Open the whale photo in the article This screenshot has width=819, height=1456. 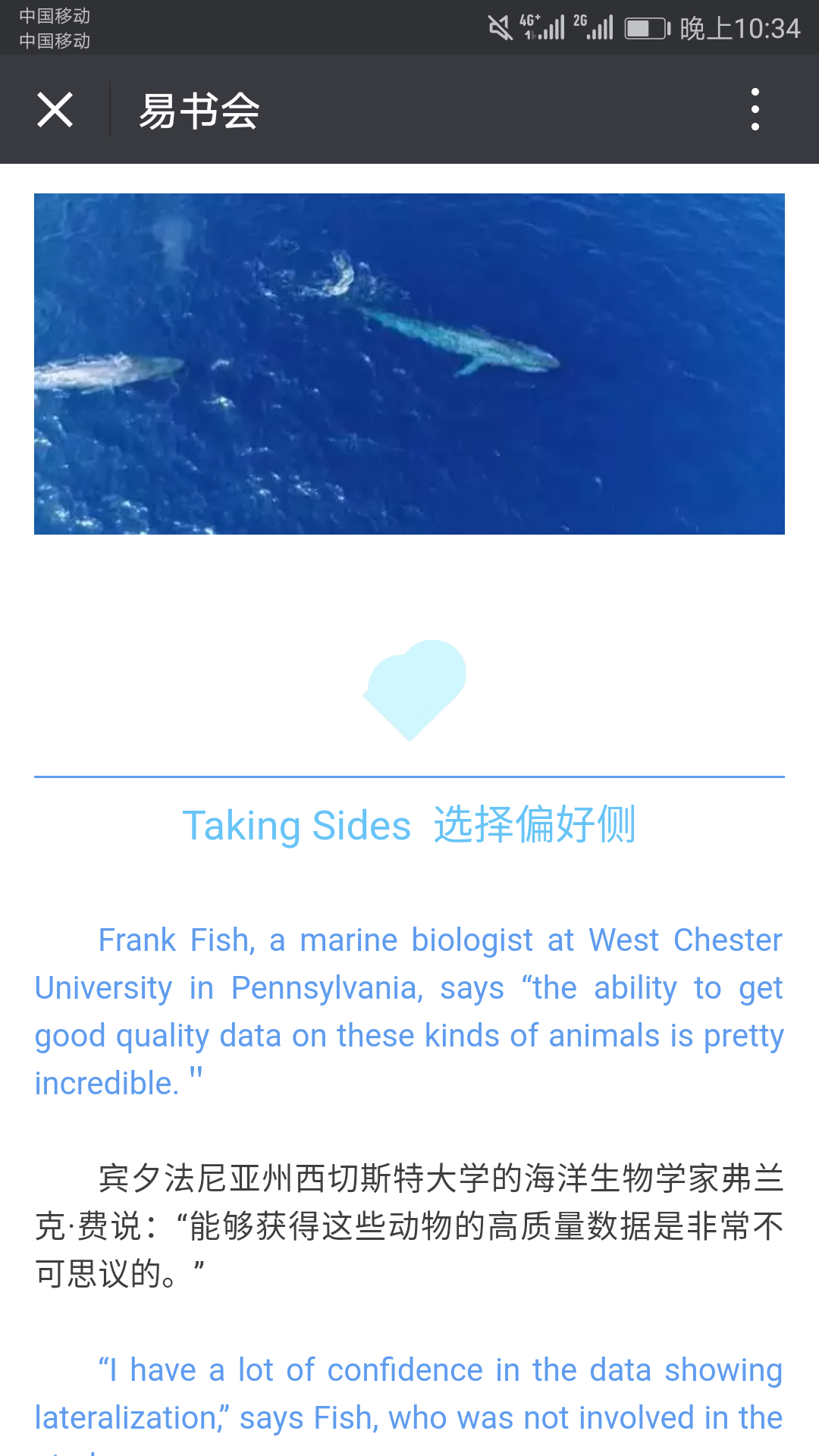(409, 364)
